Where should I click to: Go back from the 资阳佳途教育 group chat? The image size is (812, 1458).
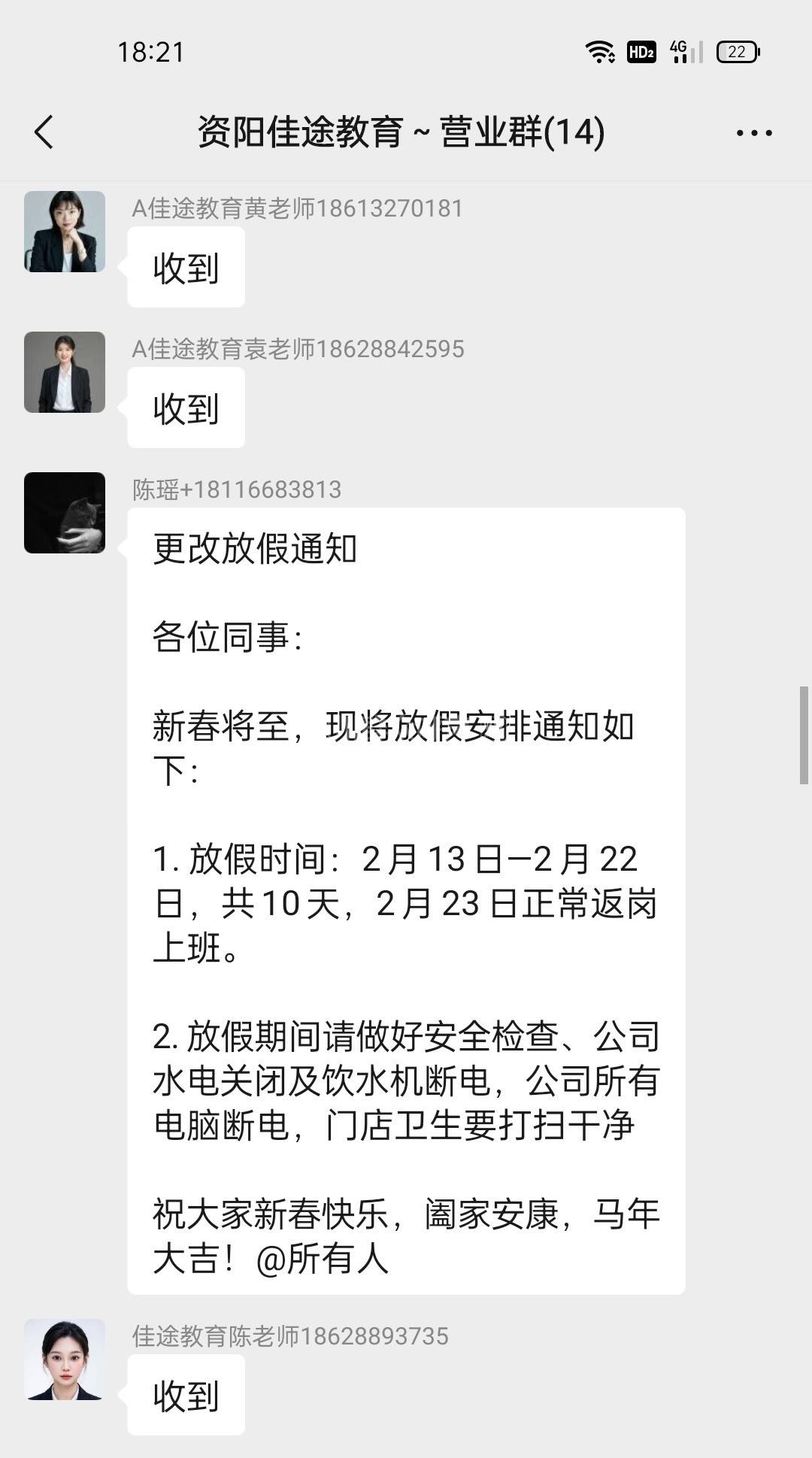coord(44,132)
